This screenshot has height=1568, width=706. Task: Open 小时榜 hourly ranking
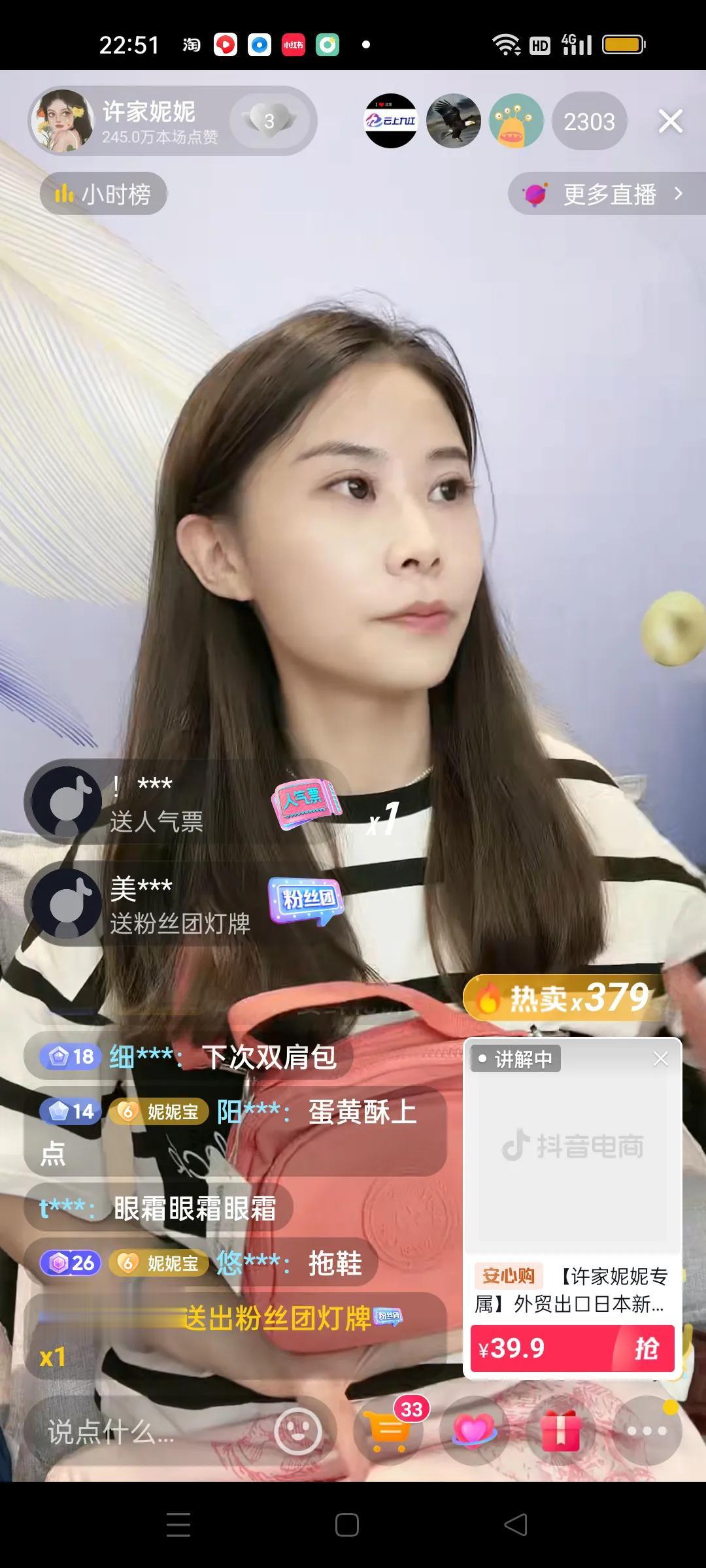[x=104, y=194]
